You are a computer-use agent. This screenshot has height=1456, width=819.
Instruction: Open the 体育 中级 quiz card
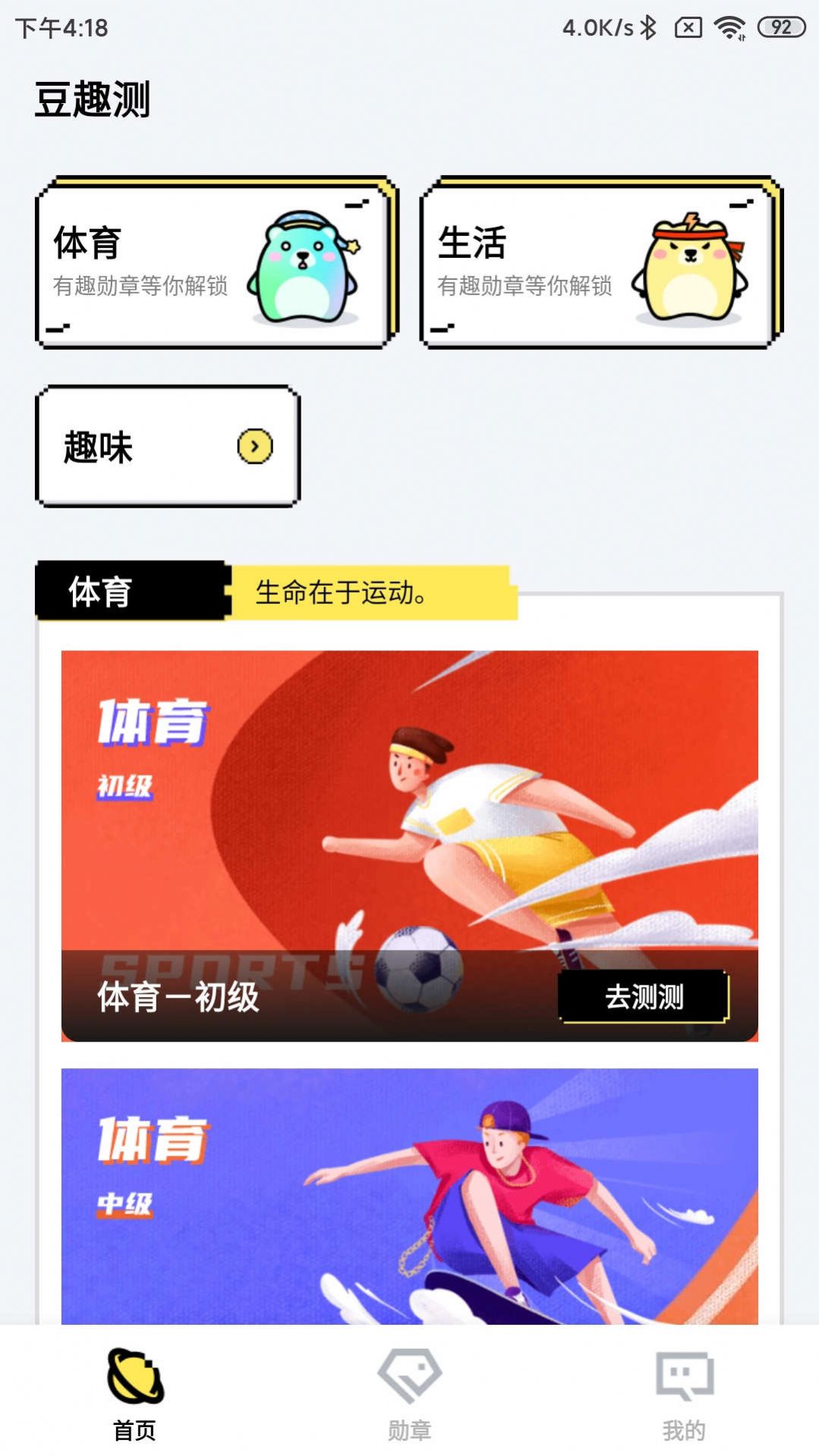[x=409, y=1195]
